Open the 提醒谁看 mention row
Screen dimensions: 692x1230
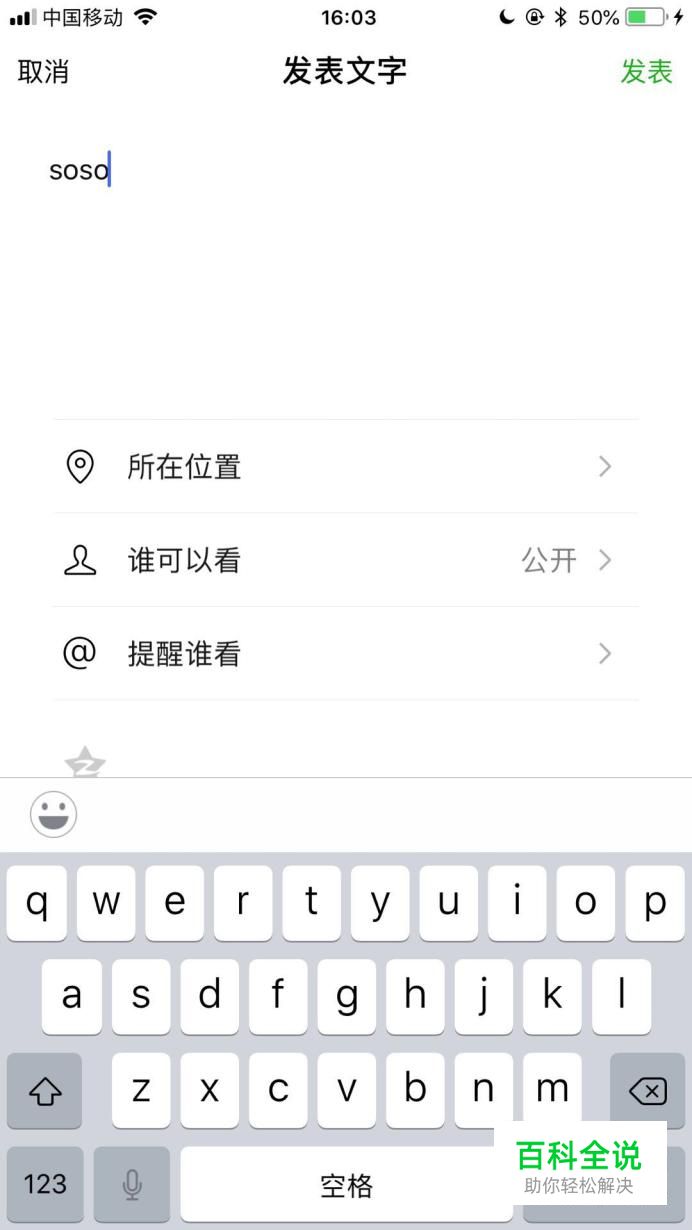pos(345,654)
